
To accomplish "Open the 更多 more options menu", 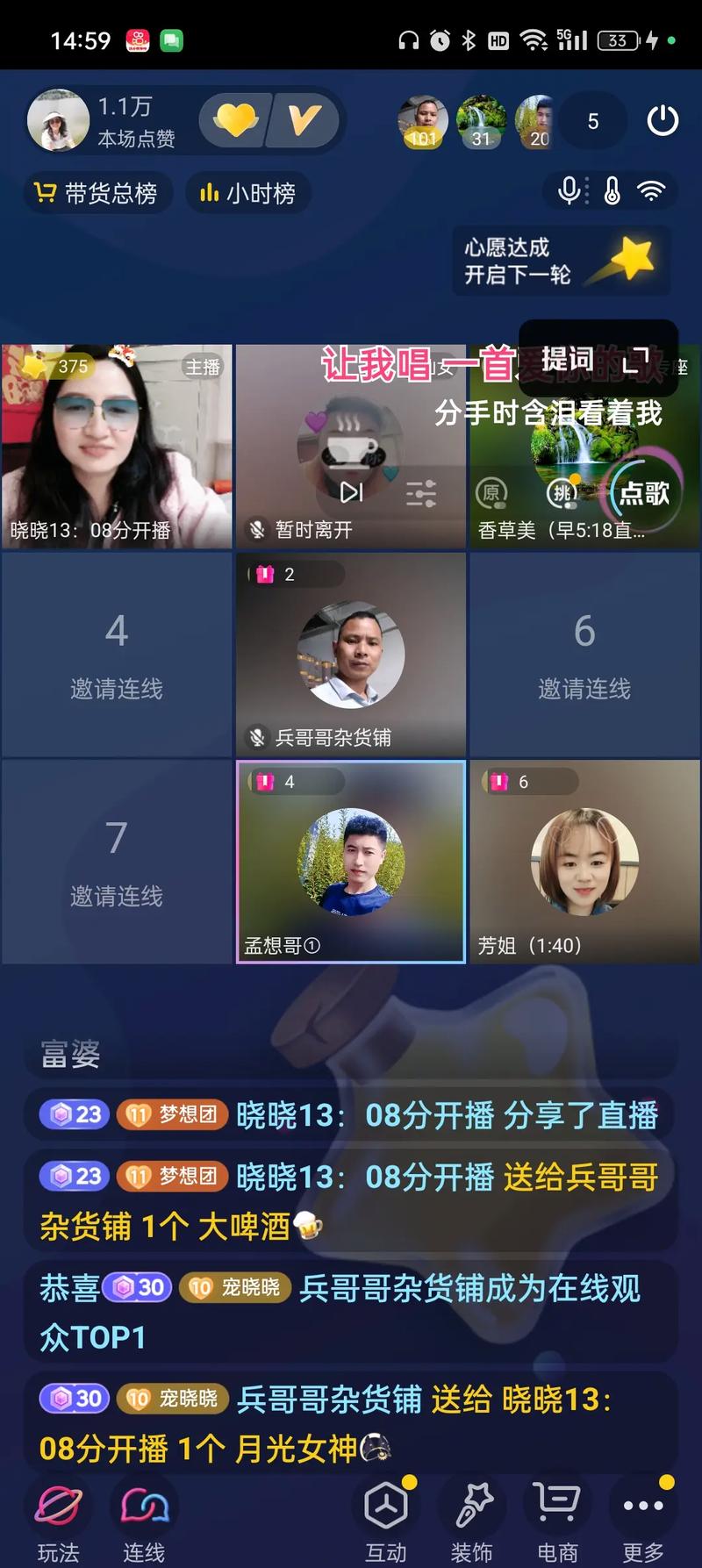I will click(x=643, y=1519).
